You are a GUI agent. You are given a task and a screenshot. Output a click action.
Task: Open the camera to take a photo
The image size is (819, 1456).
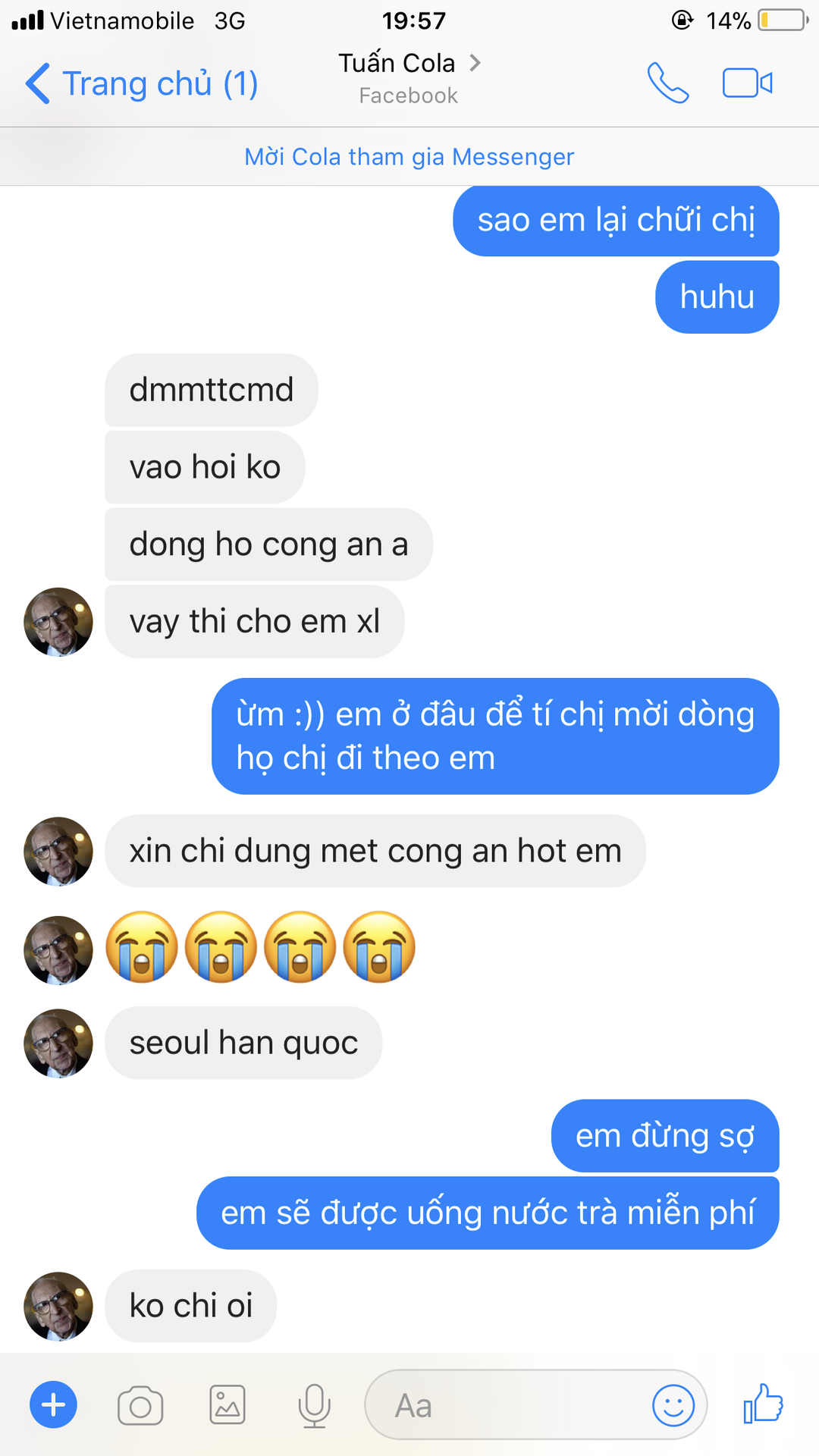(x=140, y=1406)
